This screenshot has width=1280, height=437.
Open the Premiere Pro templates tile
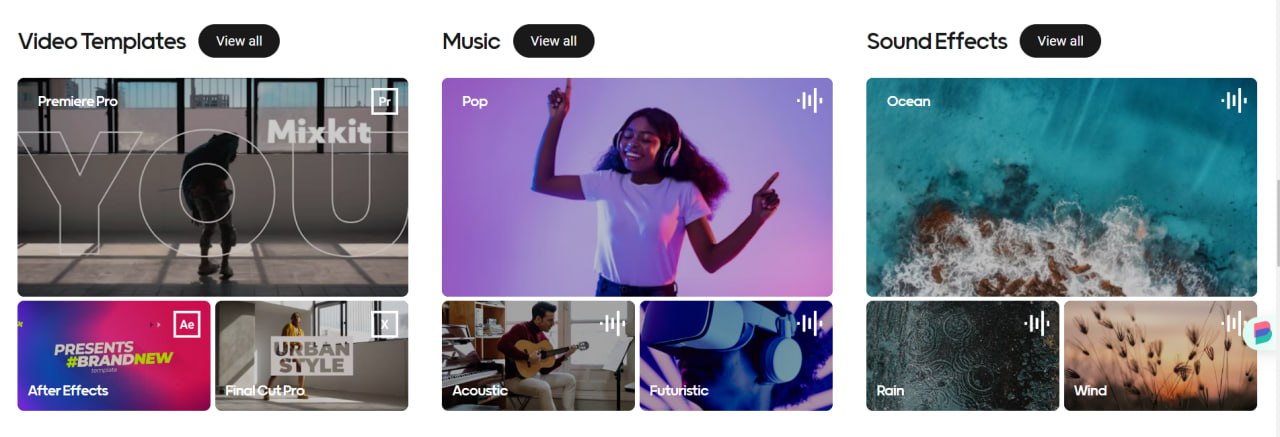(212, 187)
